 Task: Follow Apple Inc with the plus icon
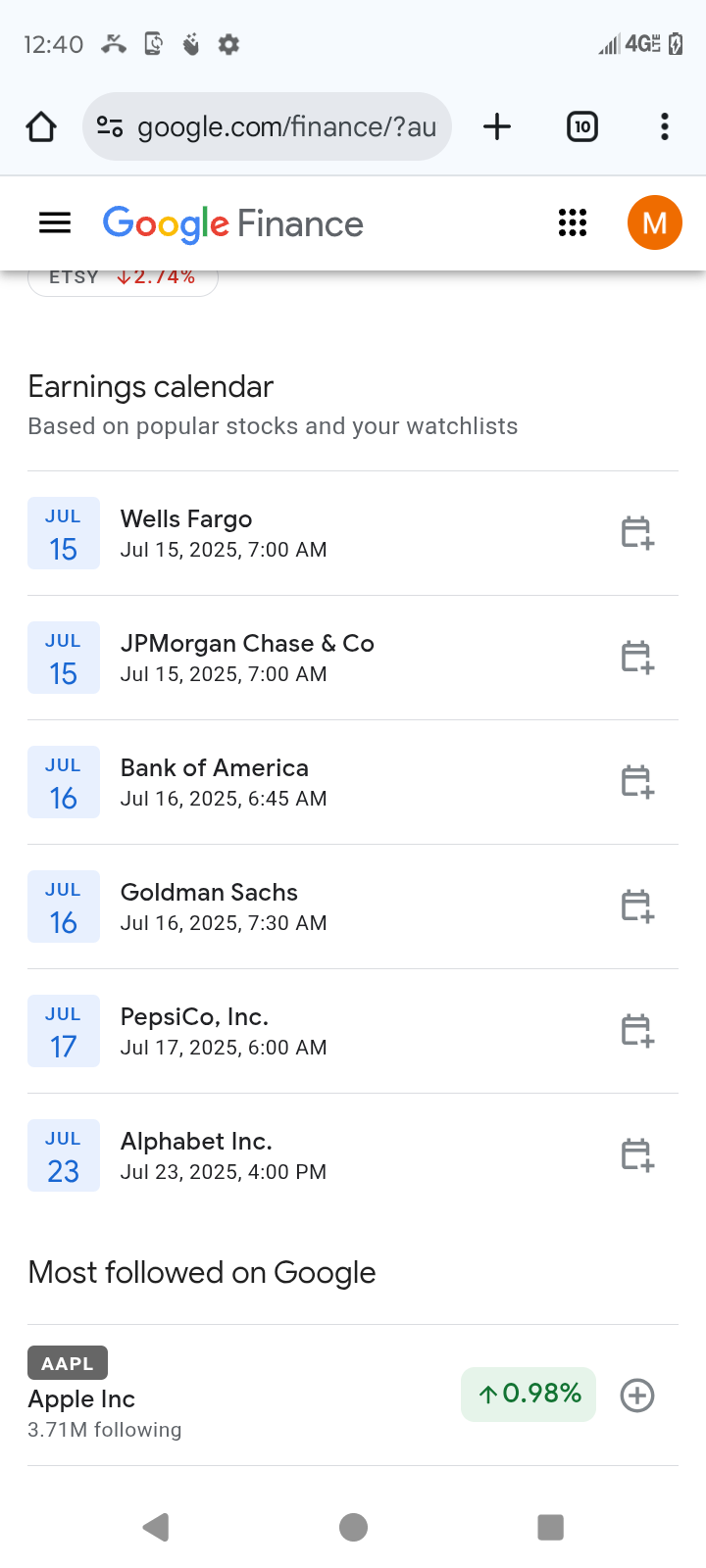pos(637,1396)
